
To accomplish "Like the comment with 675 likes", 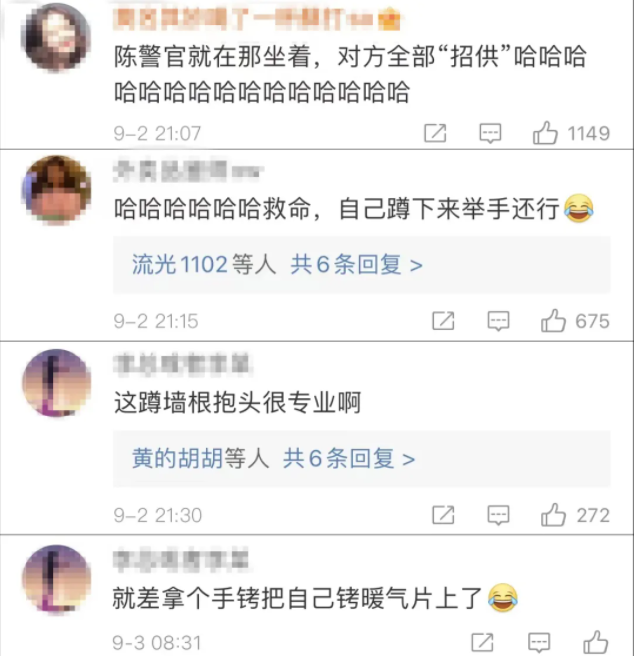I will (x=553, y=321).
